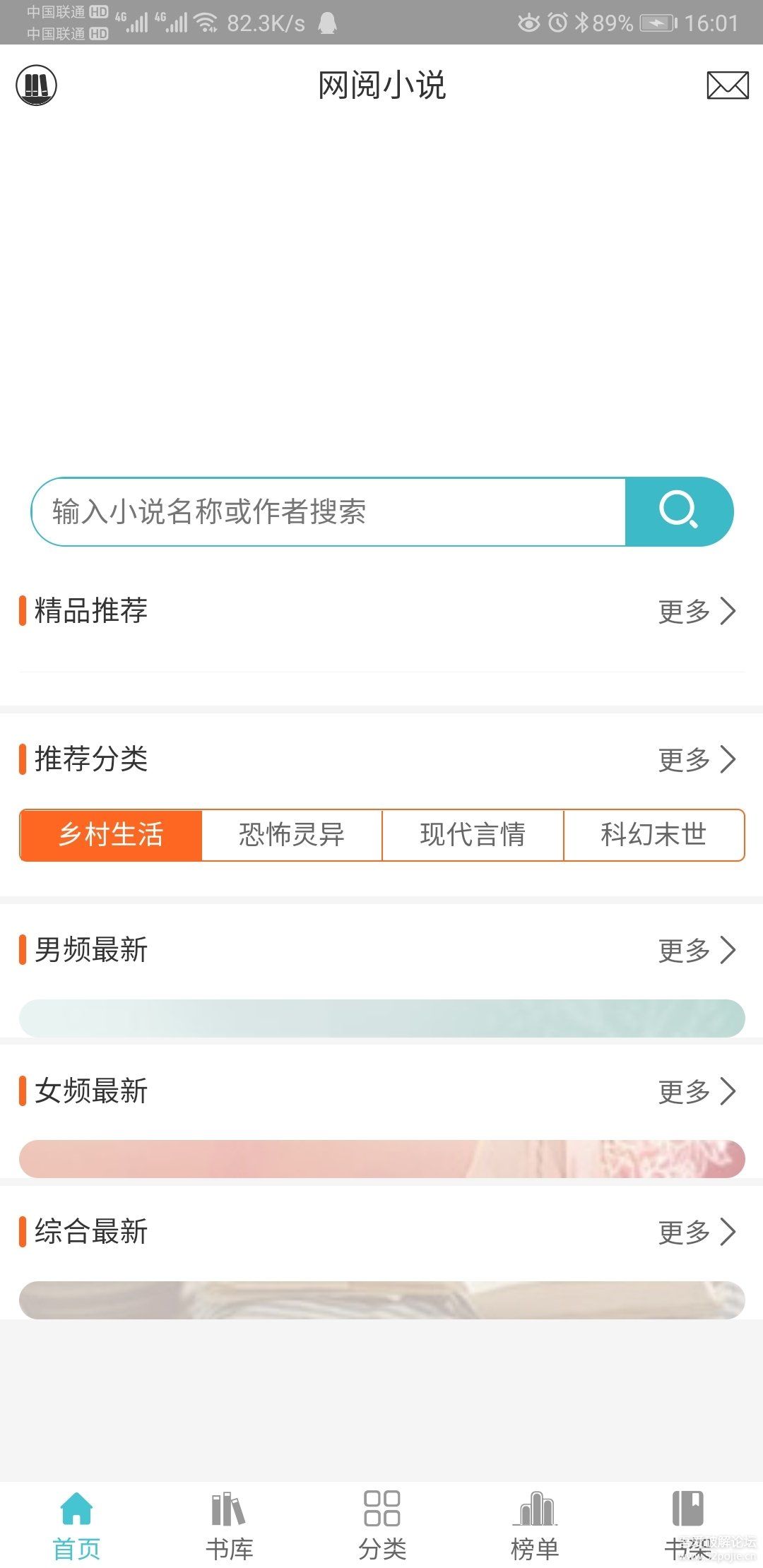This screenshot has height=1568, width=763.
Task: Open the pink 女频最新 banner
Action: pos(381,1159)
